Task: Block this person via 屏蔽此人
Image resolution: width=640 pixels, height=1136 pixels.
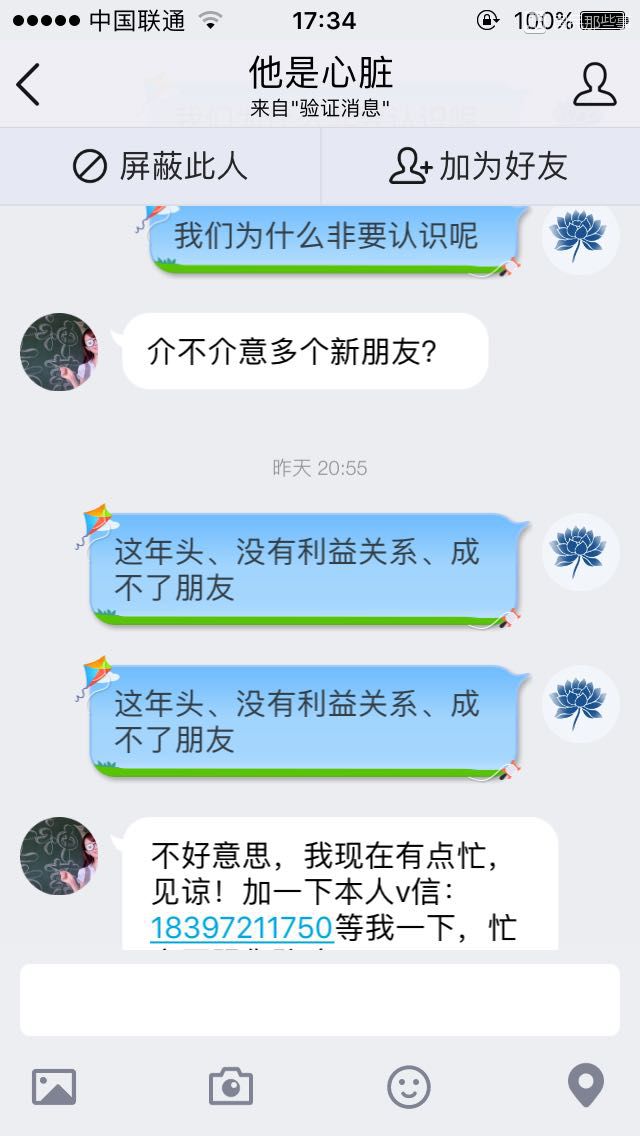Action: point(160,167)
